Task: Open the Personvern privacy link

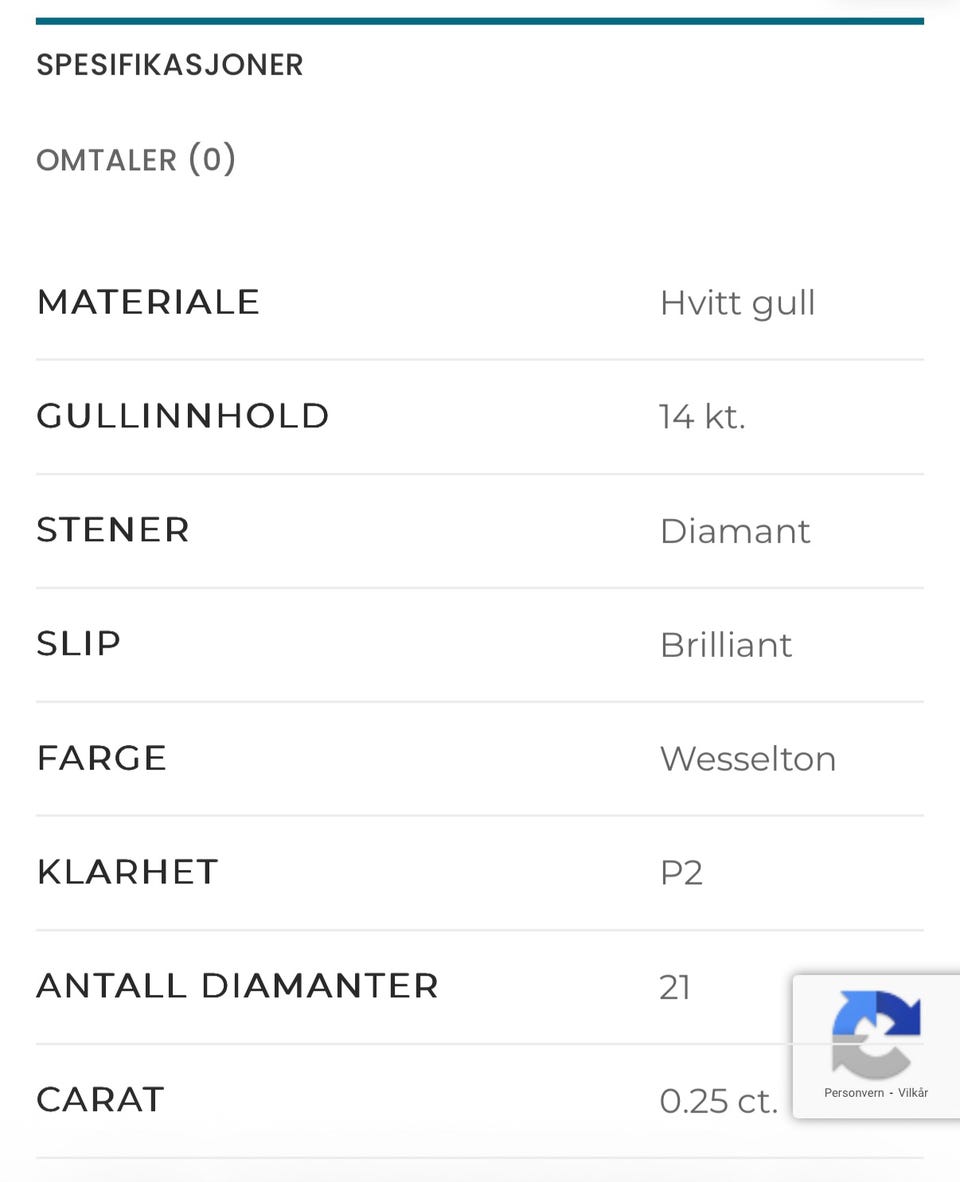Action: [x=854, y=1093]
